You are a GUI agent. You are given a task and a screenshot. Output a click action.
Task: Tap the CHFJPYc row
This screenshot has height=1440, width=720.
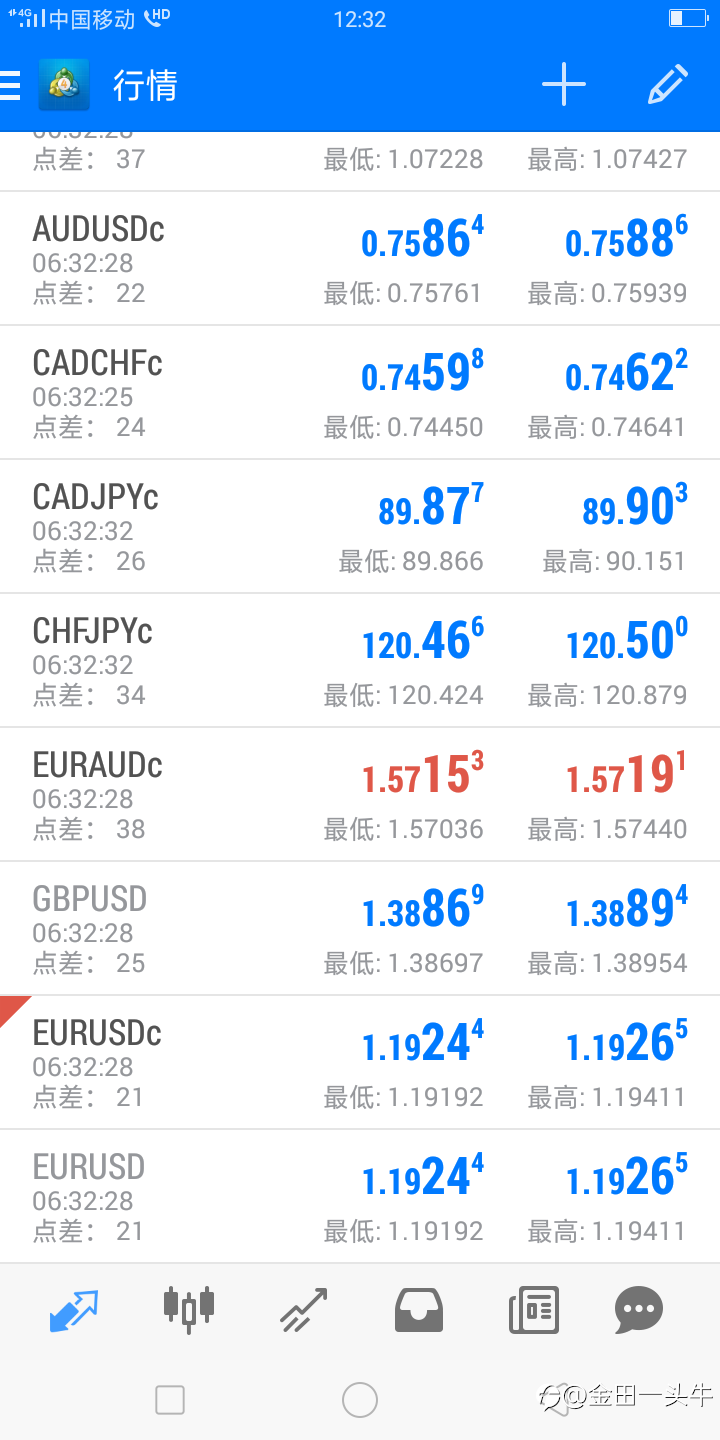coord(360,660)
